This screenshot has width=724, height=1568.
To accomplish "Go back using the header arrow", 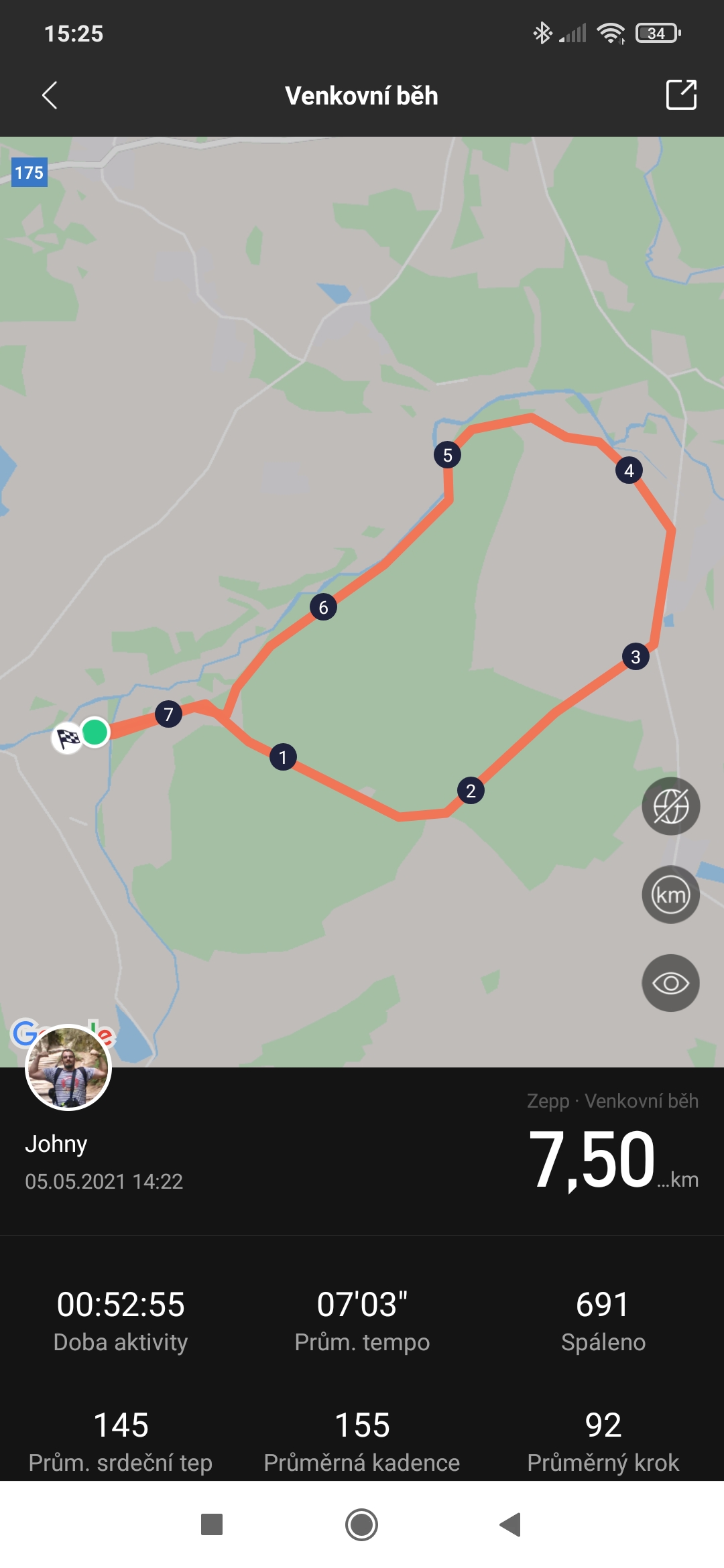I will point(50,95).
